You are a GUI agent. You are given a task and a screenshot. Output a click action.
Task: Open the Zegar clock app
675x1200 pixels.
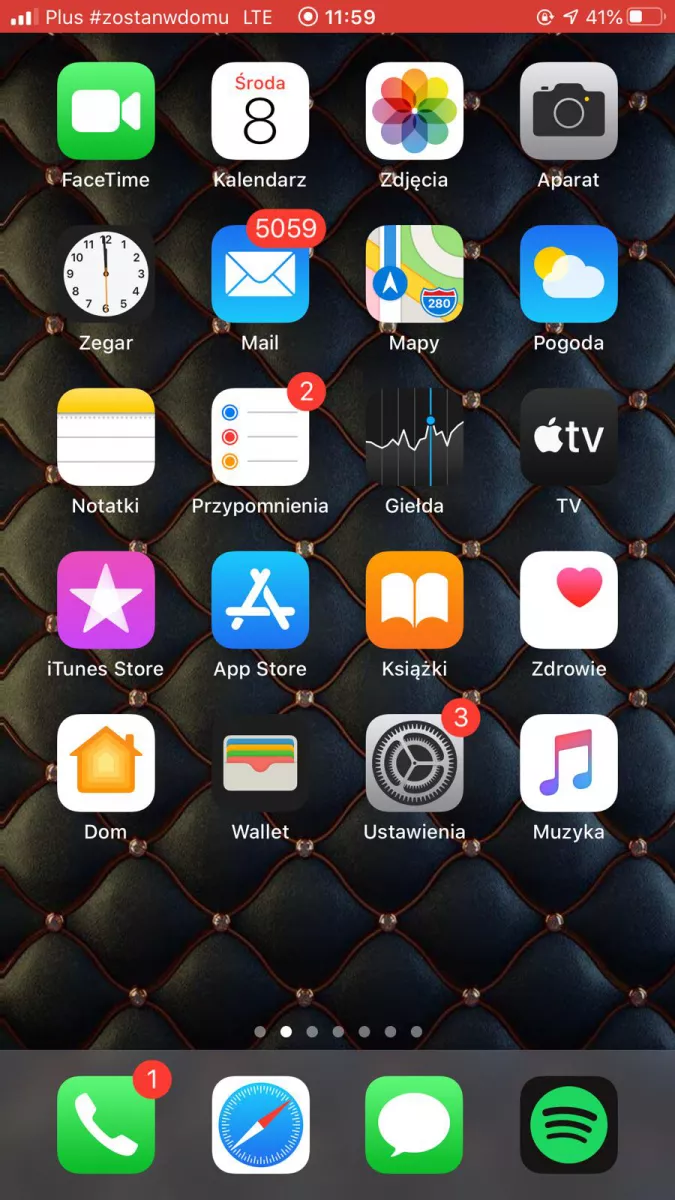[x=106, y=274]
